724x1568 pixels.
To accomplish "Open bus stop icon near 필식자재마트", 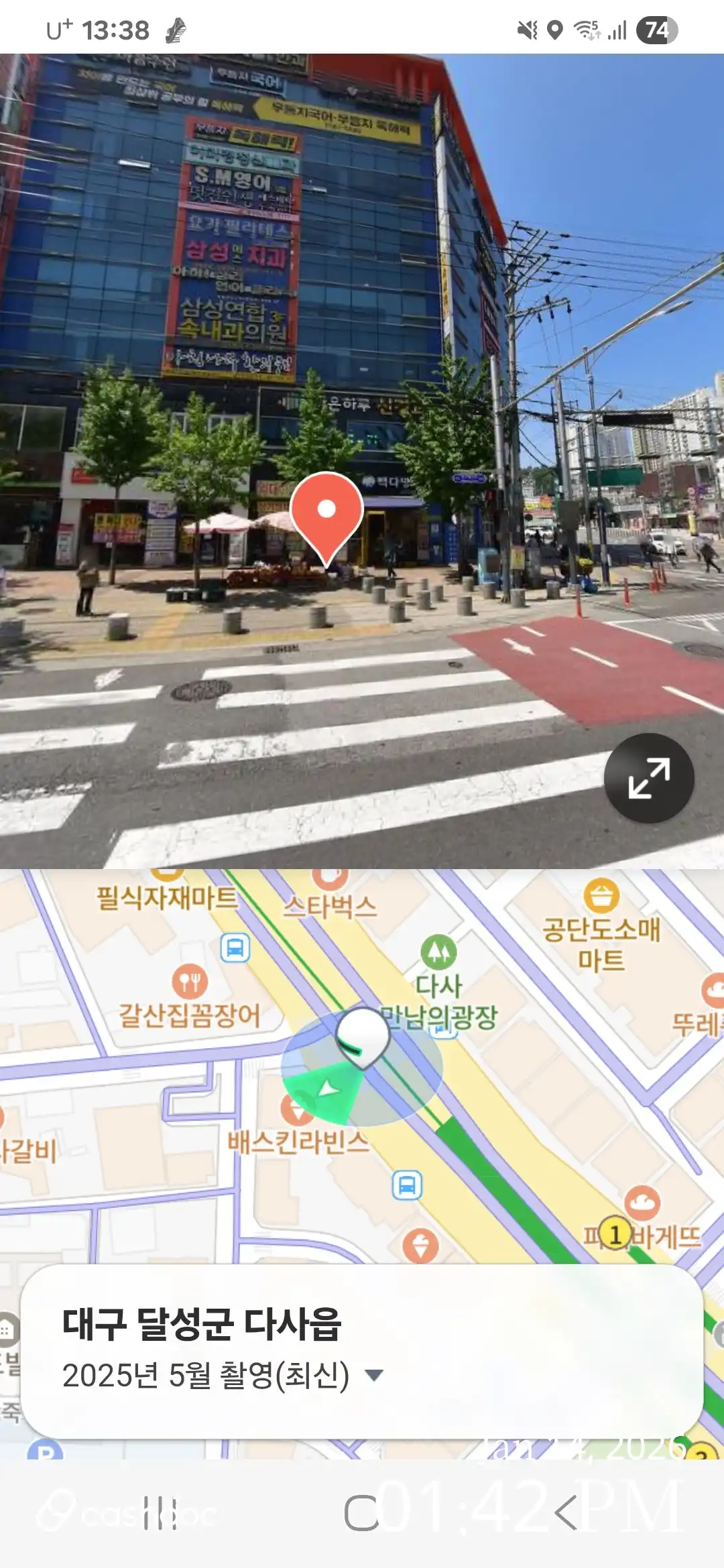I will tap(235, 948).
